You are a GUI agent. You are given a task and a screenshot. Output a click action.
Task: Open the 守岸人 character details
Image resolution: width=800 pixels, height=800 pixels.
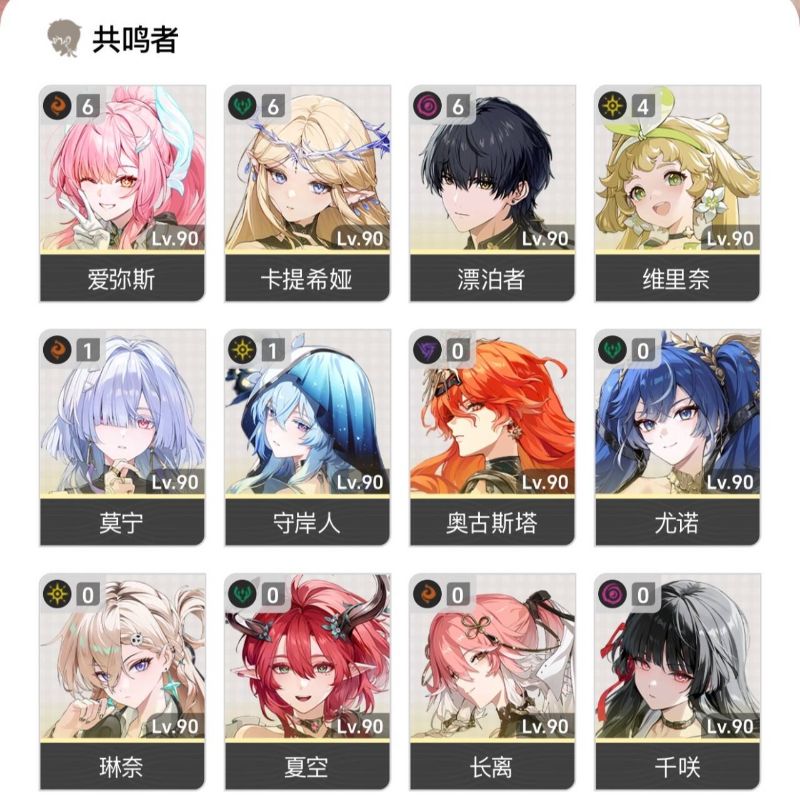pyautogui.click(x=307, y=437)
